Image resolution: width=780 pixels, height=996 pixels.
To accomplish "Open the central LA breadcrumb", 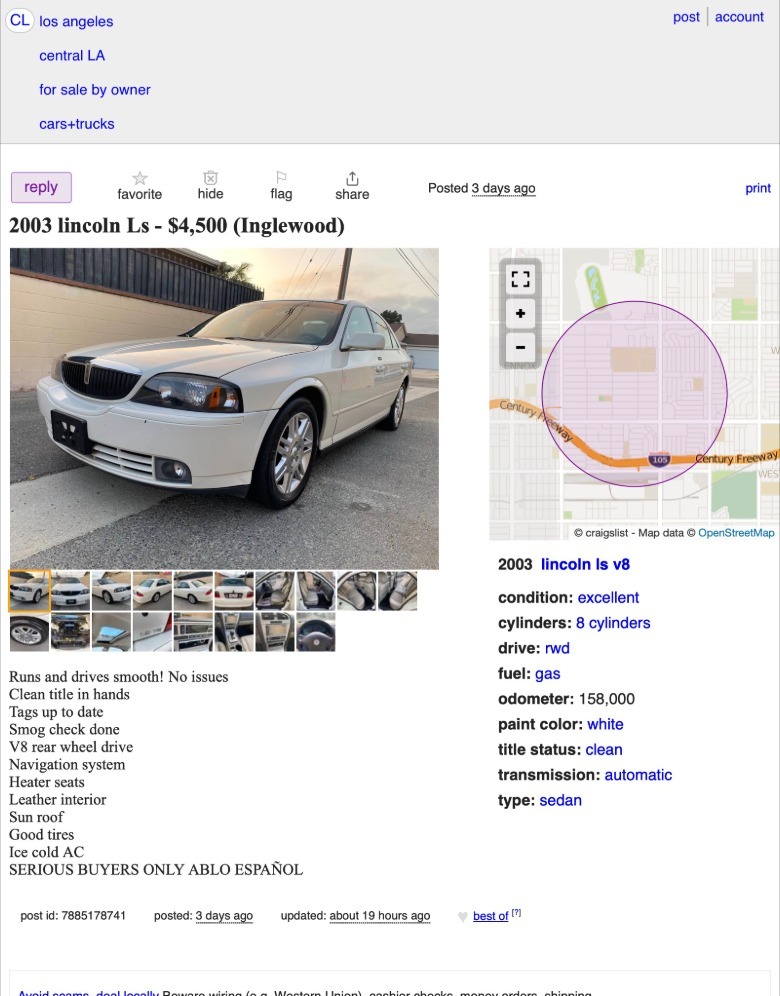I will click(72, 55).
